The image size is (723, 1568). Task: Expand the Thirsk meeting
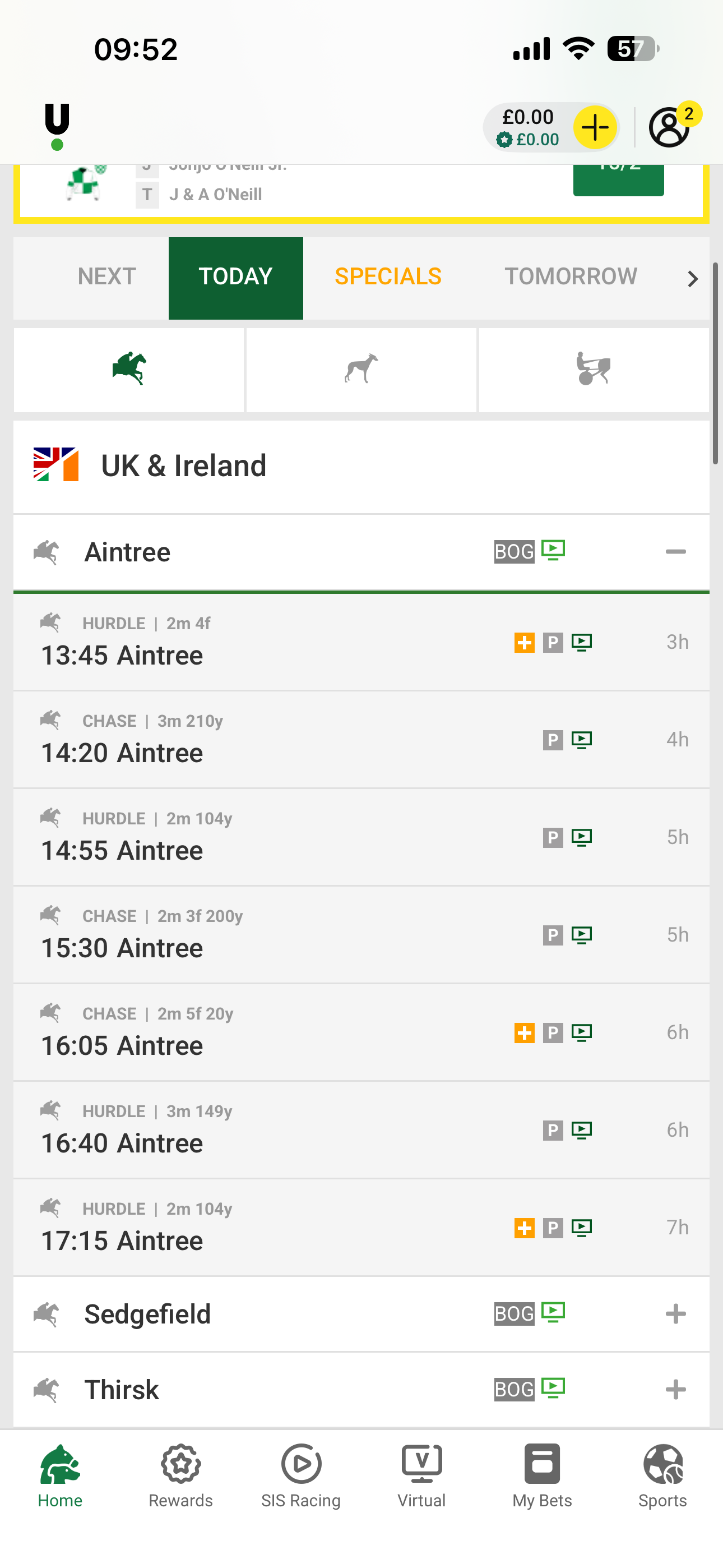[x=675, y=1389]
